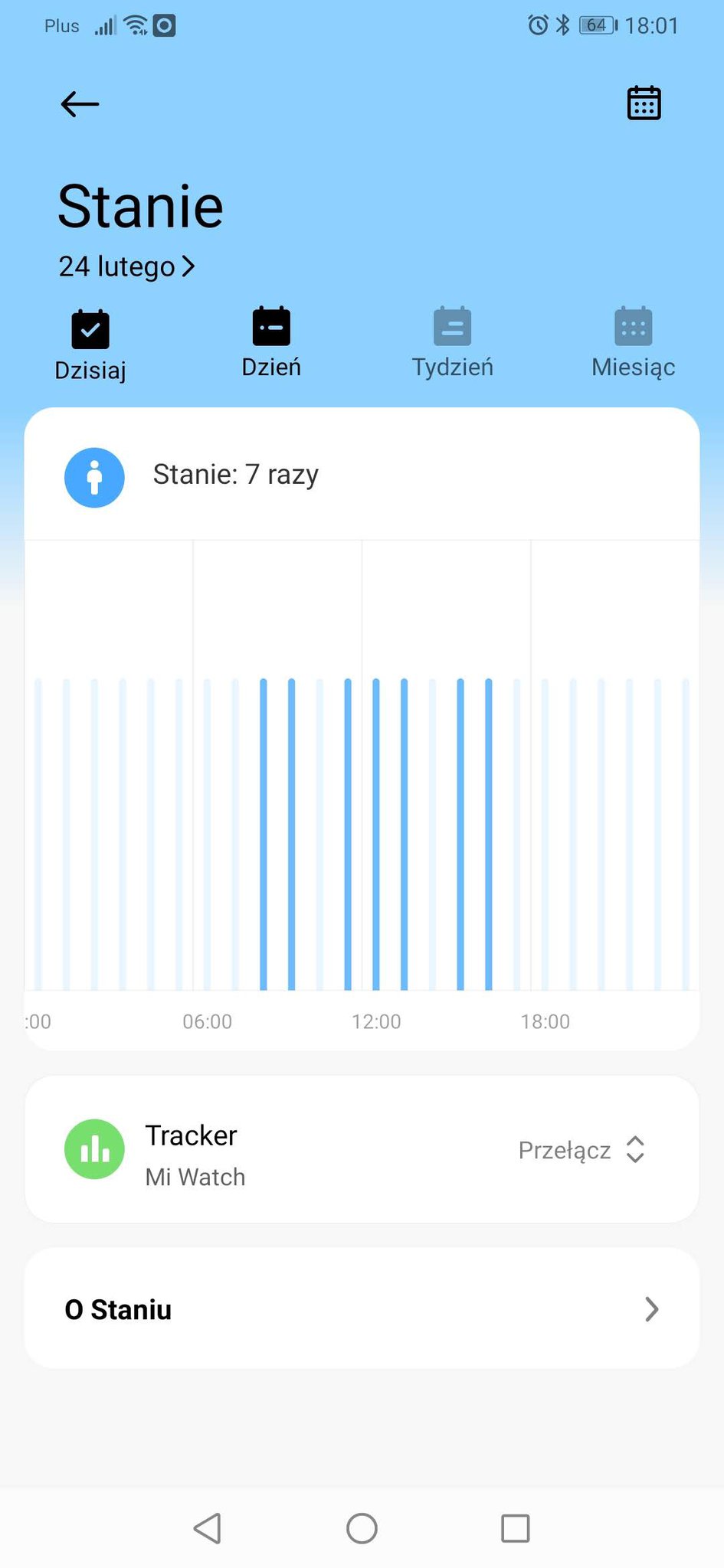Open the 24 lutego date selector
This screenshot has width=724, height=1568.
[126, 266]
